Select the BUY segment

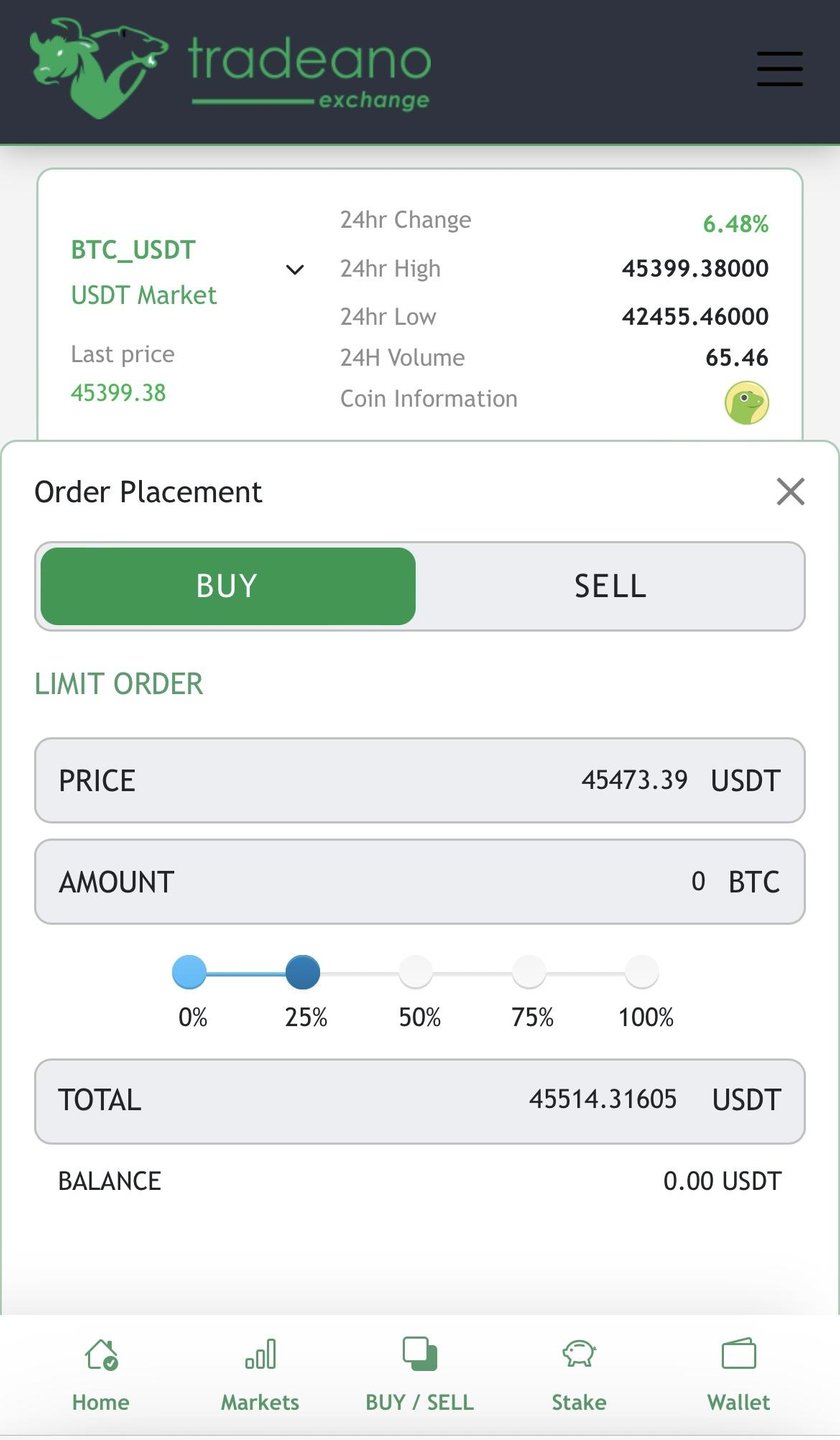pyautogui.click(x=228, y=586)
